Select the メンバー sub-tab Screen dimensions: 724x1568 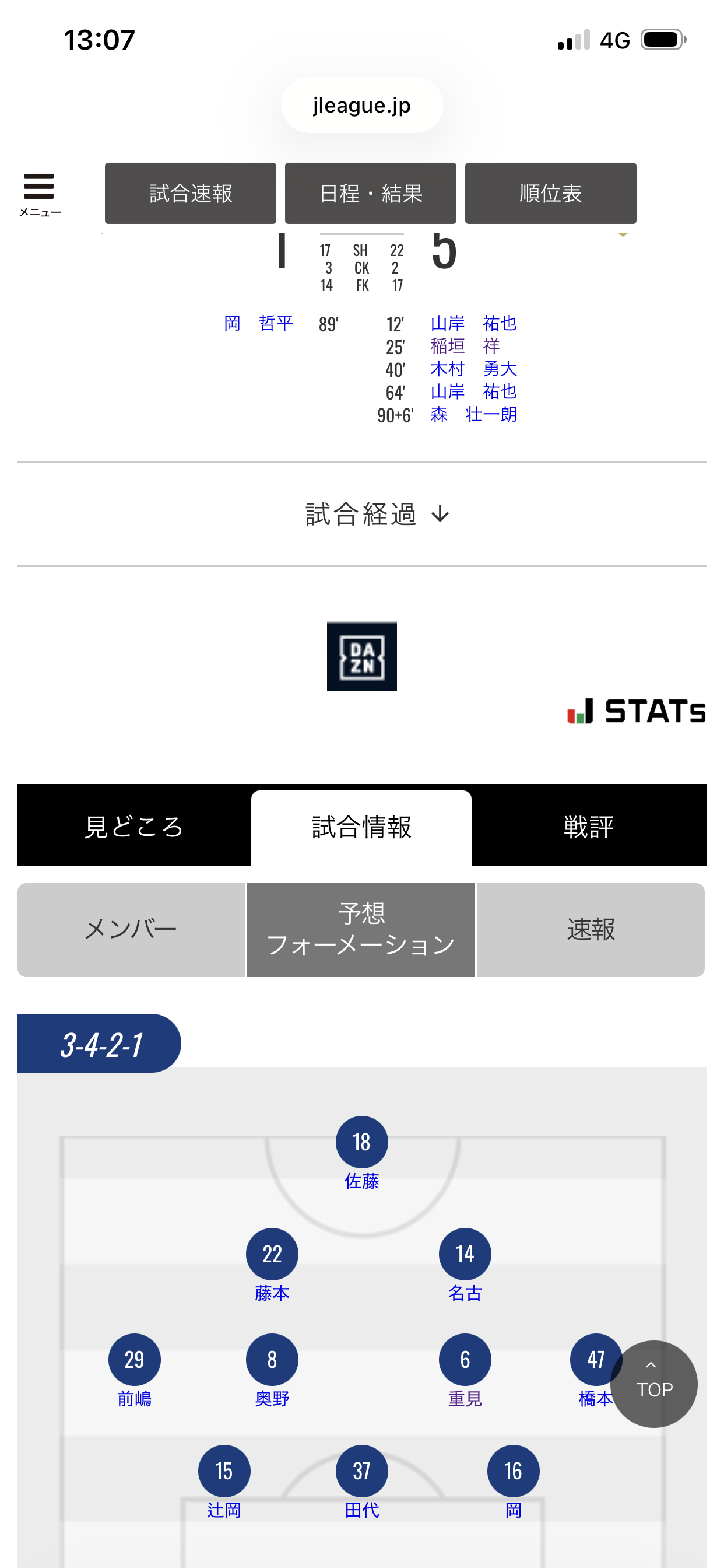point(131,929)
